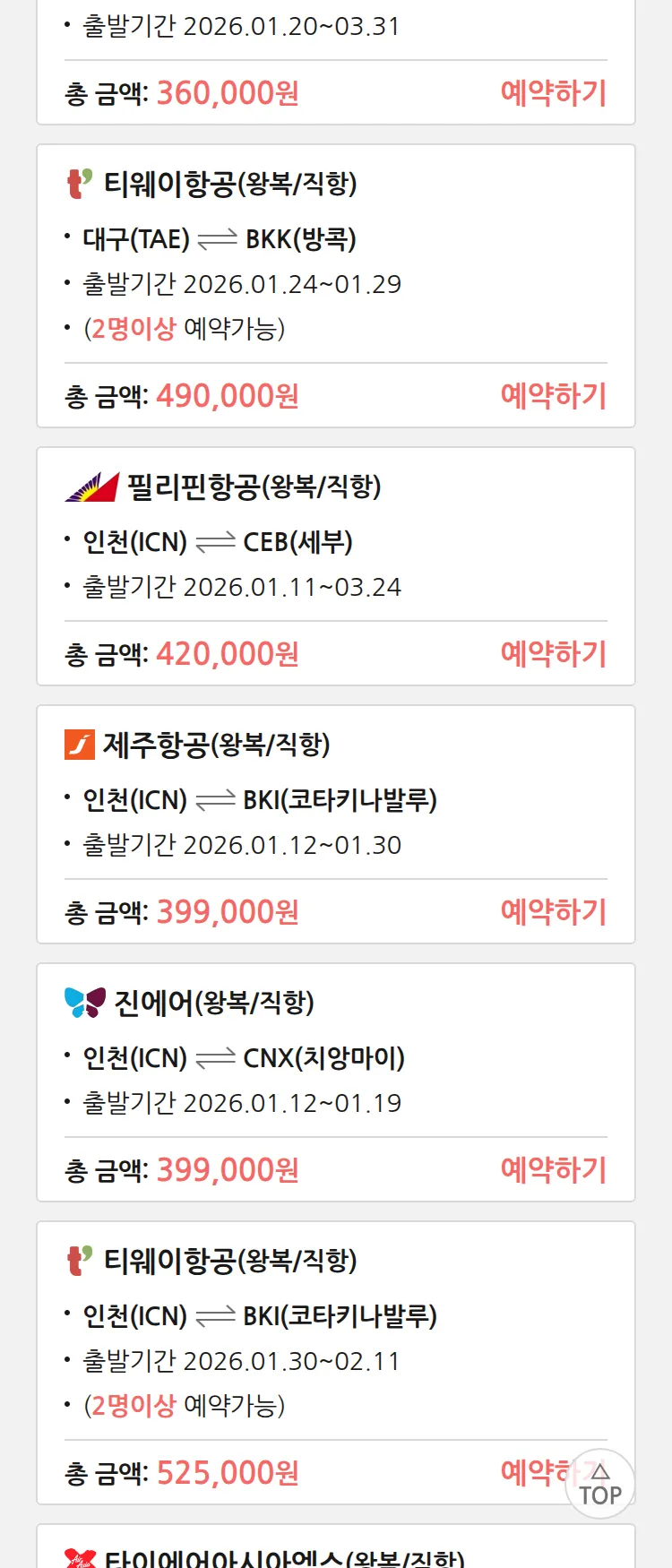Open the 티웨이항공 인천–코타키나발루 525,000원 card
672x1568 pixels.
pyautogui.click(x=335, y=1315)
